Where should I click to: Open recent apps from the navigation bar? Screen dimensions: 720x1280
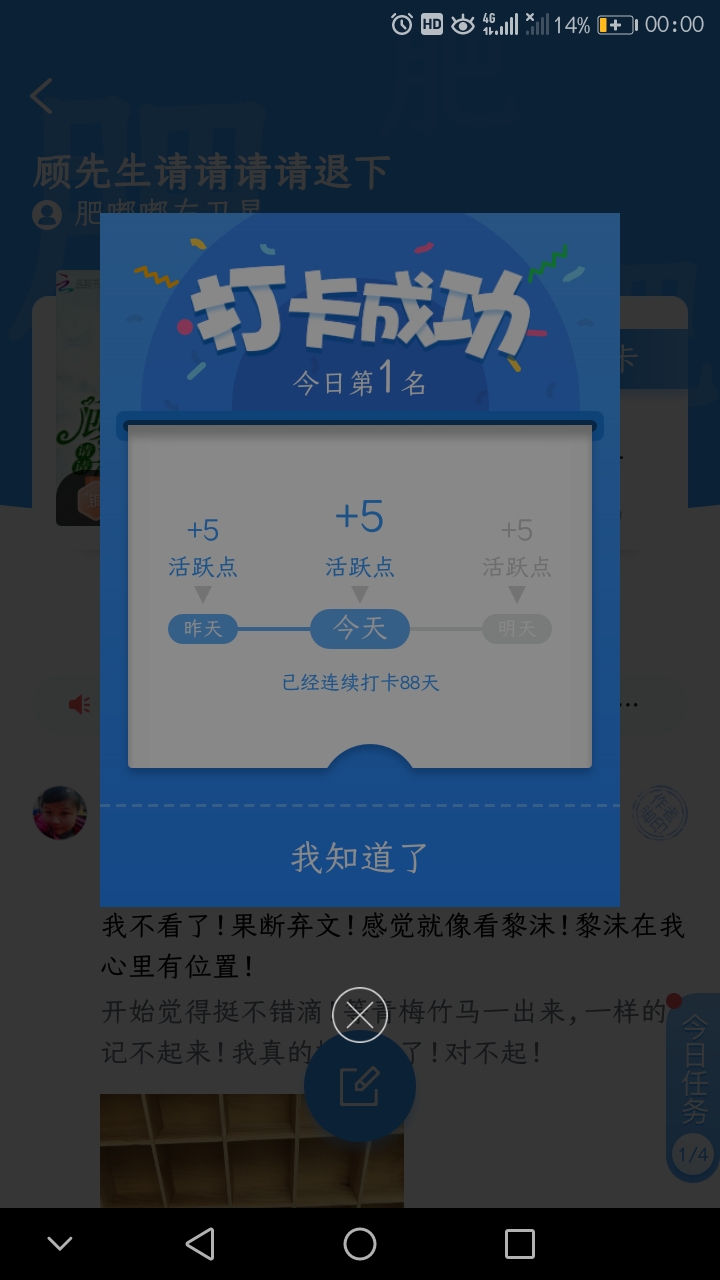click(520, 1244)
